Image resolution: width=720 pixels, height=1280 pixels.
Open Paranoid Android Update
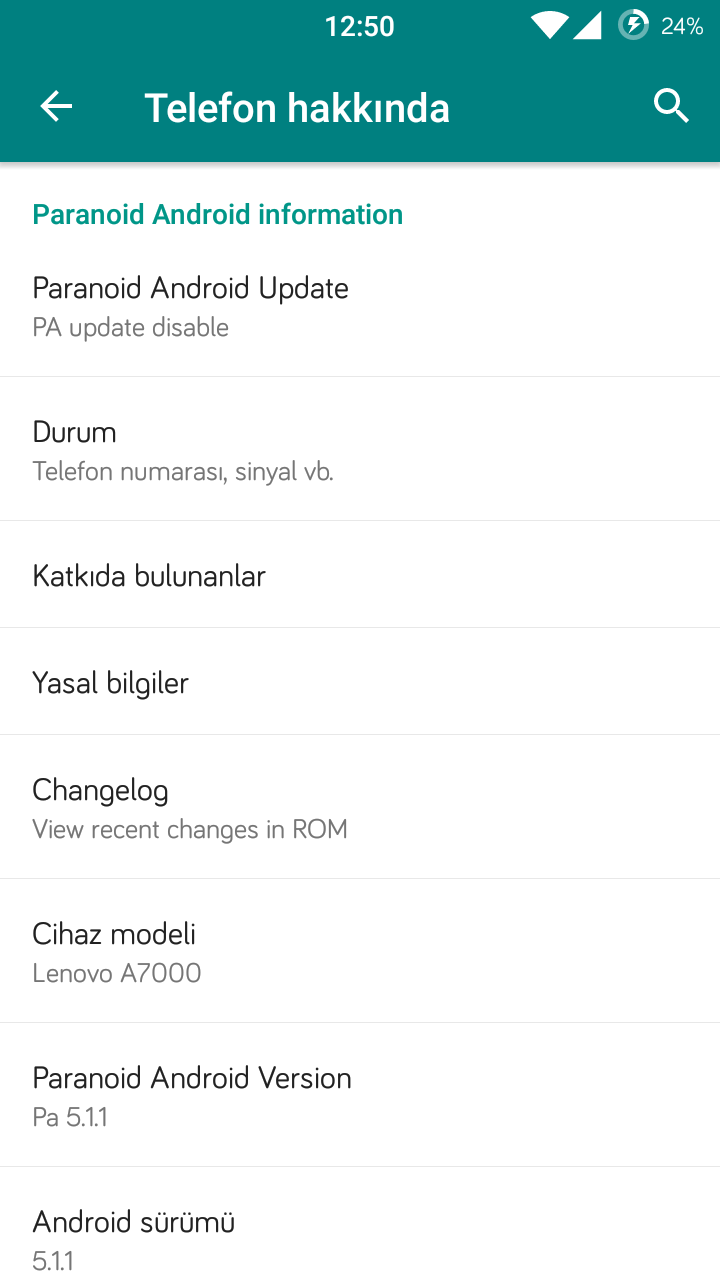click(360, 306)
